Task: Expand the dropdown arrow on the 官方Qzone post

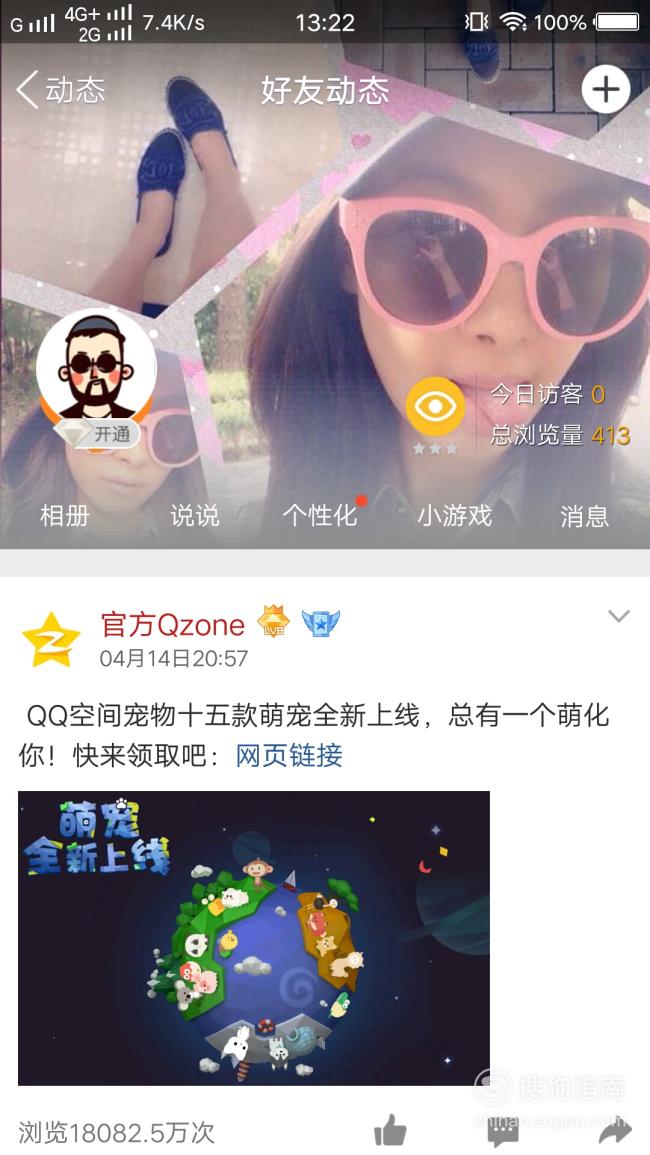Action: [x=618, y=616]
